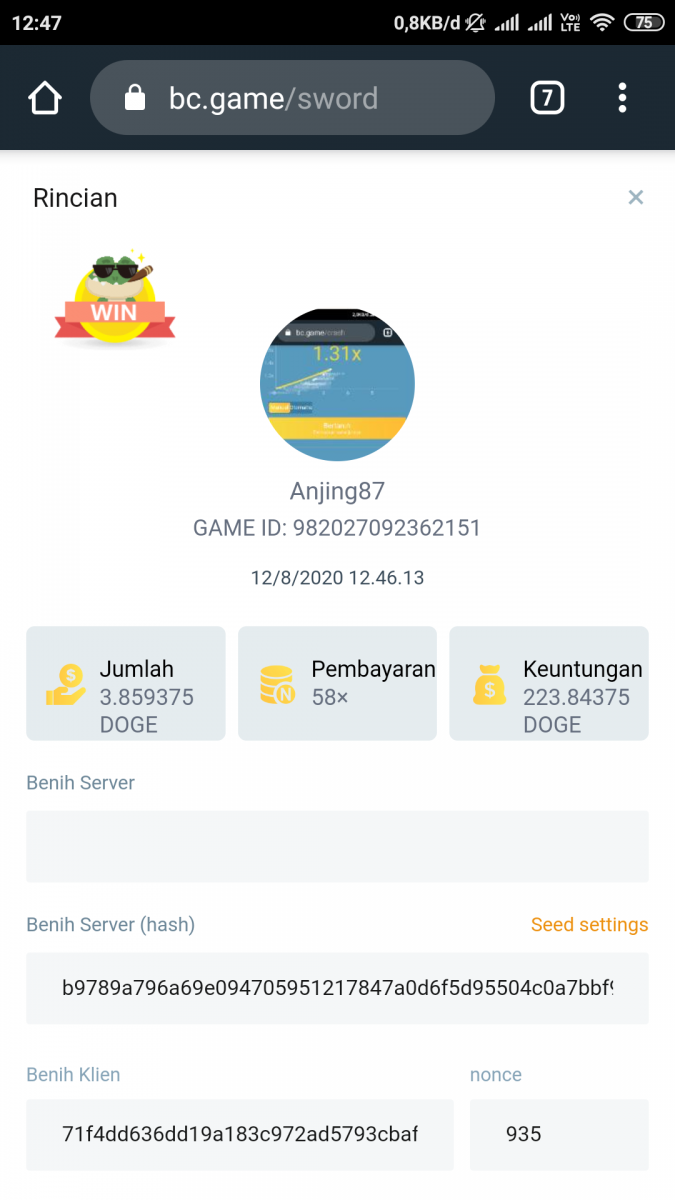Viewport: 675px width, 1200px height.
Task: Open the browser overflow menu
Action: click(x=622, y=98)
